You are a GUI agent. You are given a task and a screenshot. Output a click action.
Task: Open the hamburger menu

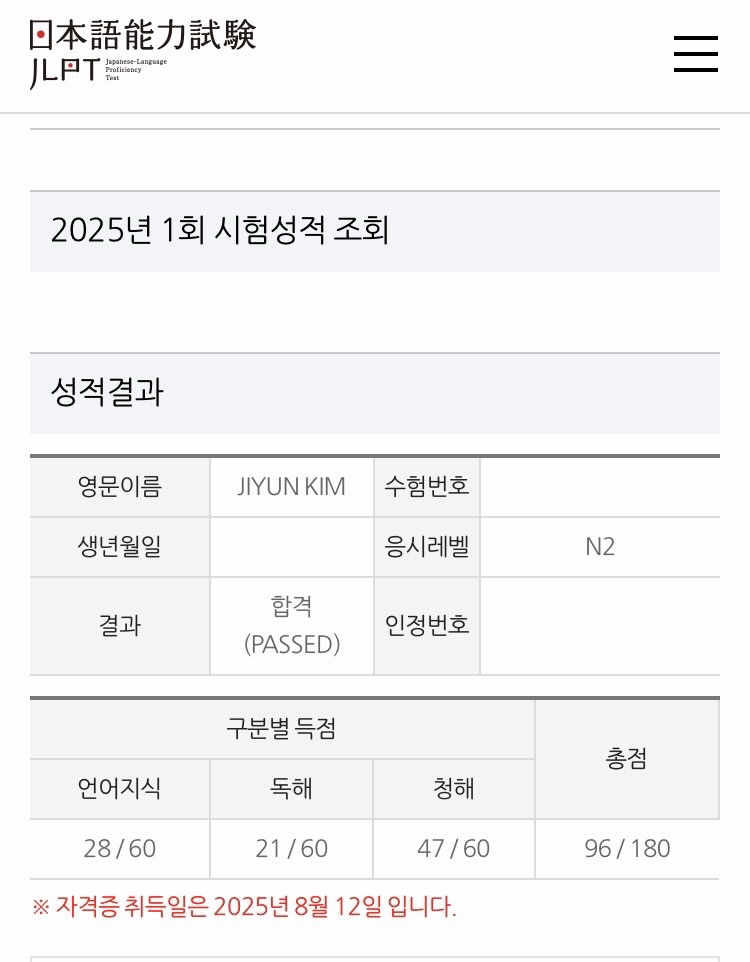[x=696, y=53]
